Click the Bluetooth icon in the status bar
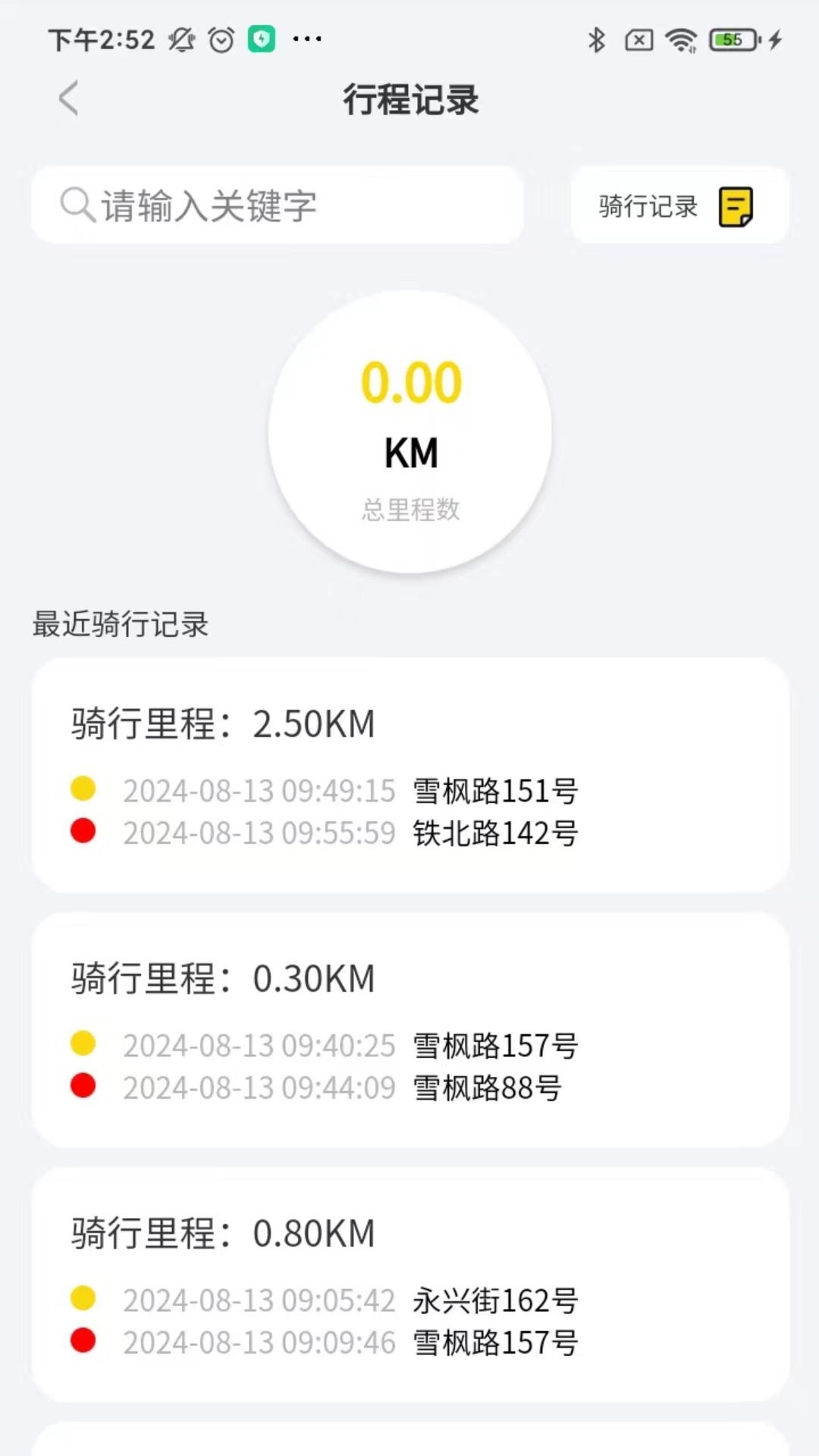Image resolution: width=819 pixels, height=1456 pixels. coord(596,42)
